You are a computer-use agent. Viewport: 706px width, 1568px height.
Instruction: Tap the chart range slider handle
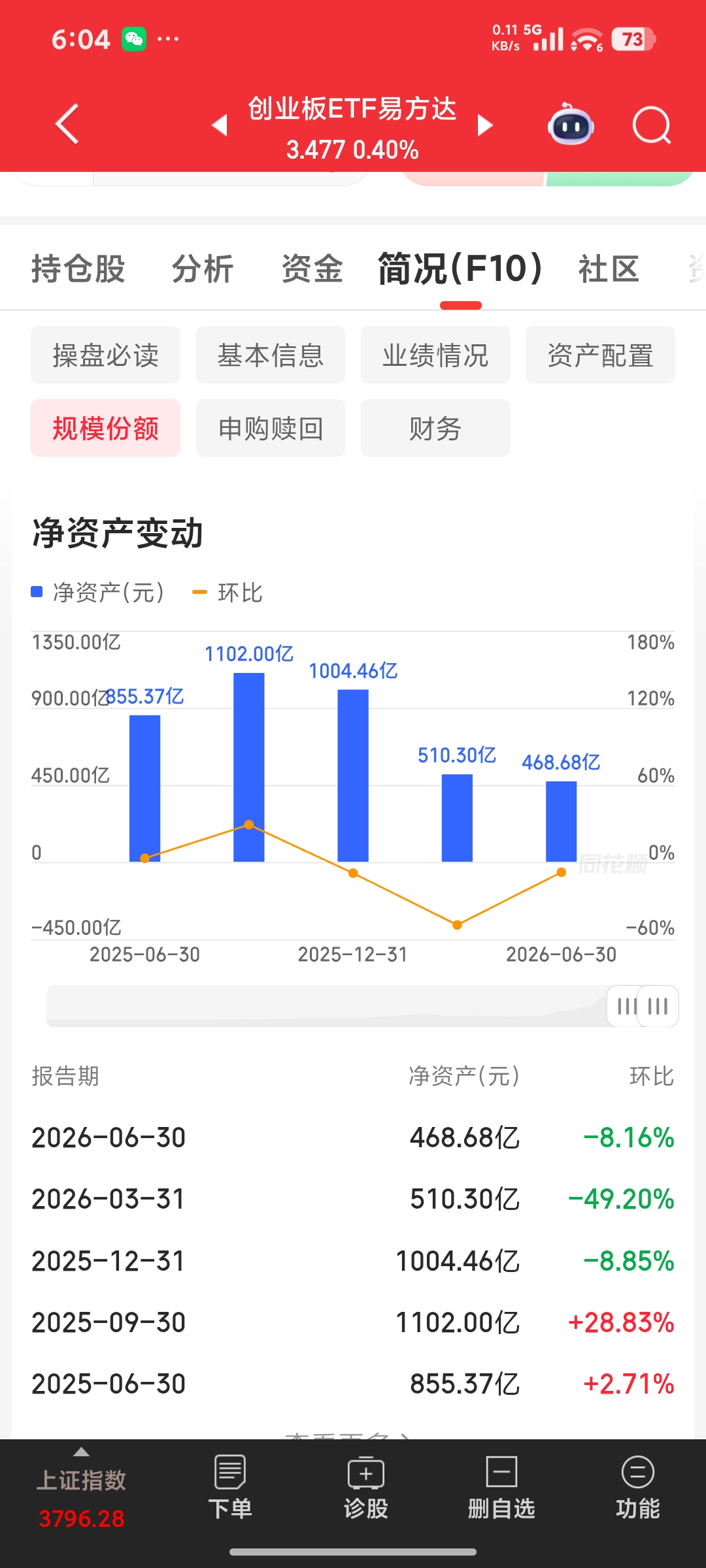click(643, 1006)
